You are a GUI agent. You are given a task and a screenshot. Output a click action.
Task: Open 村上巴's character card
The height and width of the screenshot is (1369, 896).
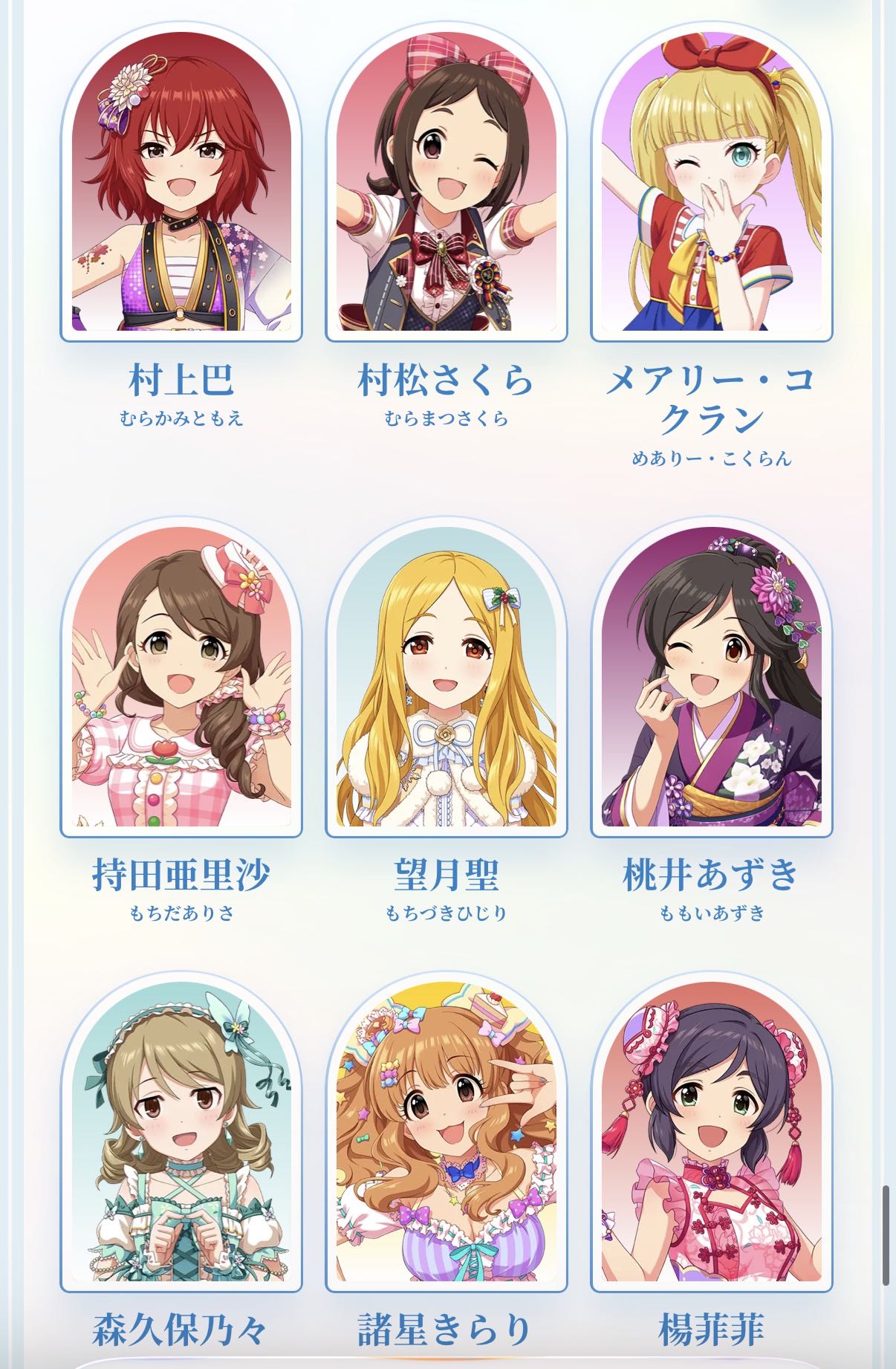(x=181, y=186)
